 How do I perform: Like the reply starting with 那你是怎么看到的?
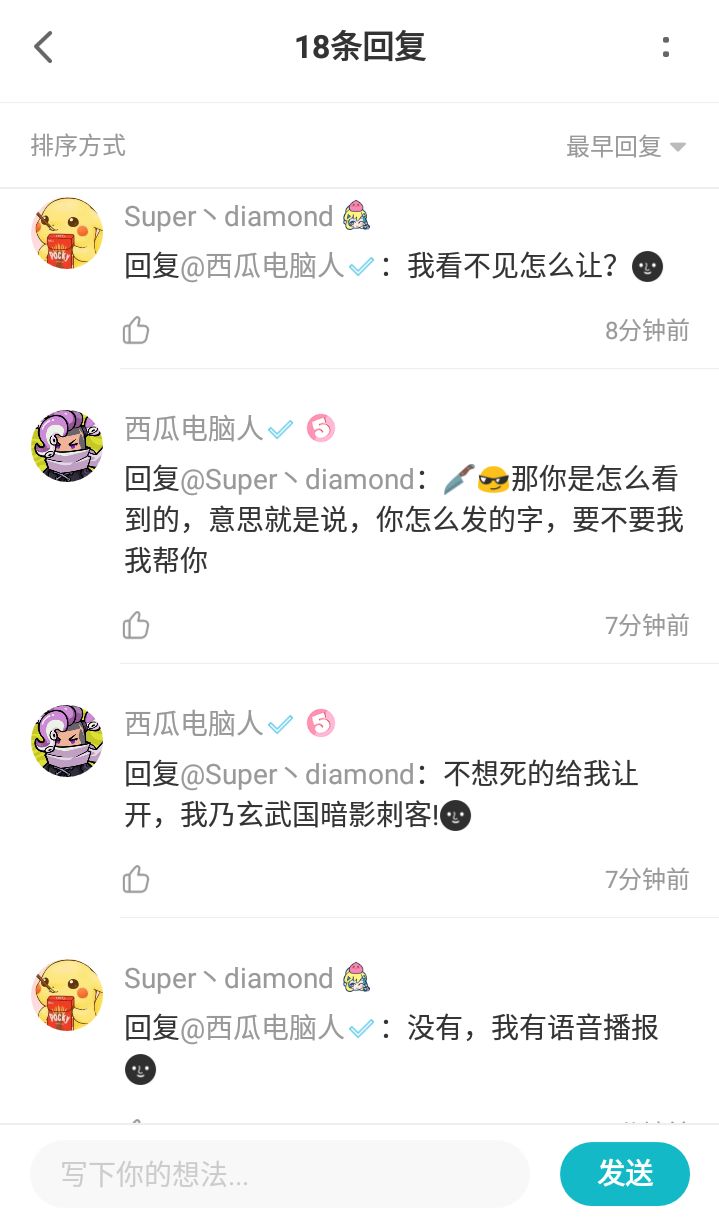[x=136, y=625]
